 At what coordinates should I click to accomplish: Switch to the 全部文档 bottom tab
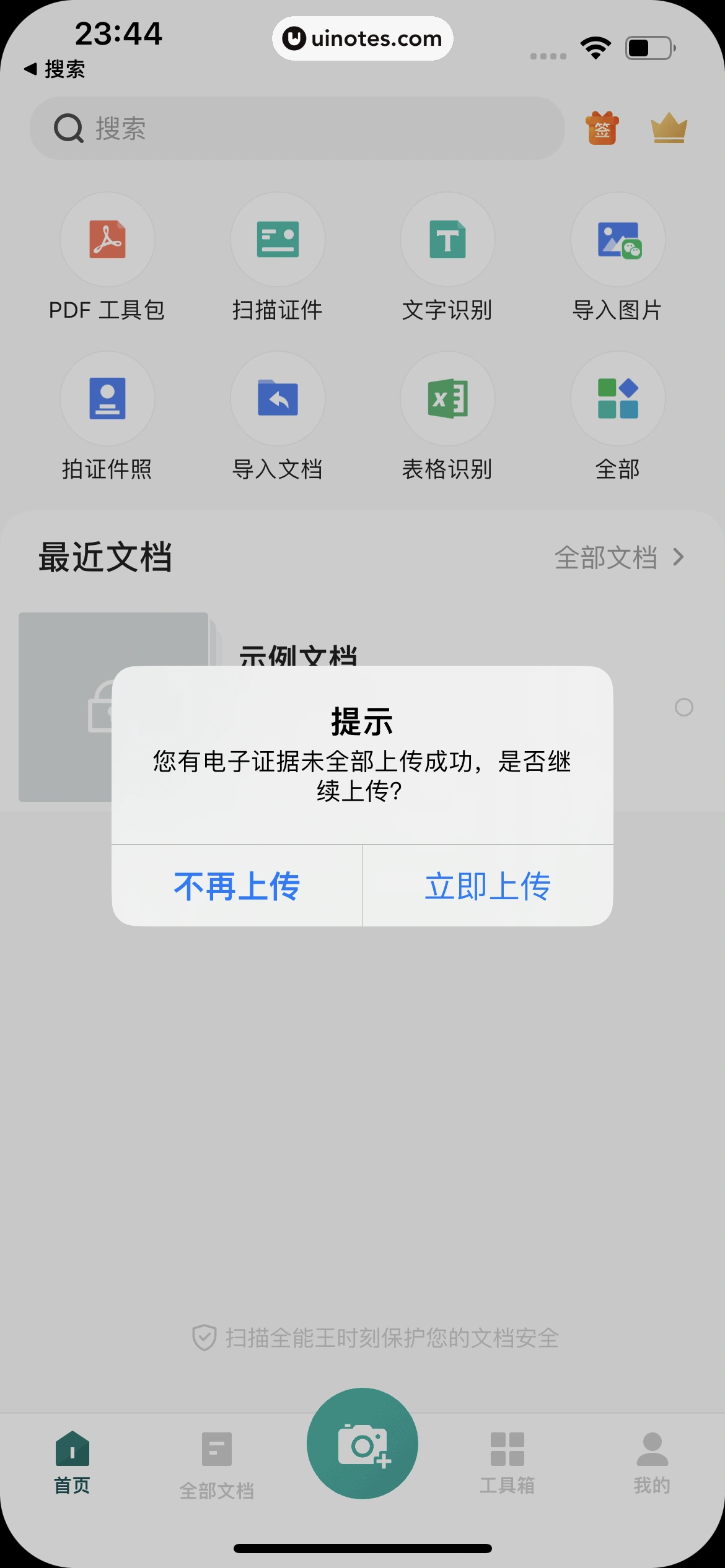click(217, 1463)
